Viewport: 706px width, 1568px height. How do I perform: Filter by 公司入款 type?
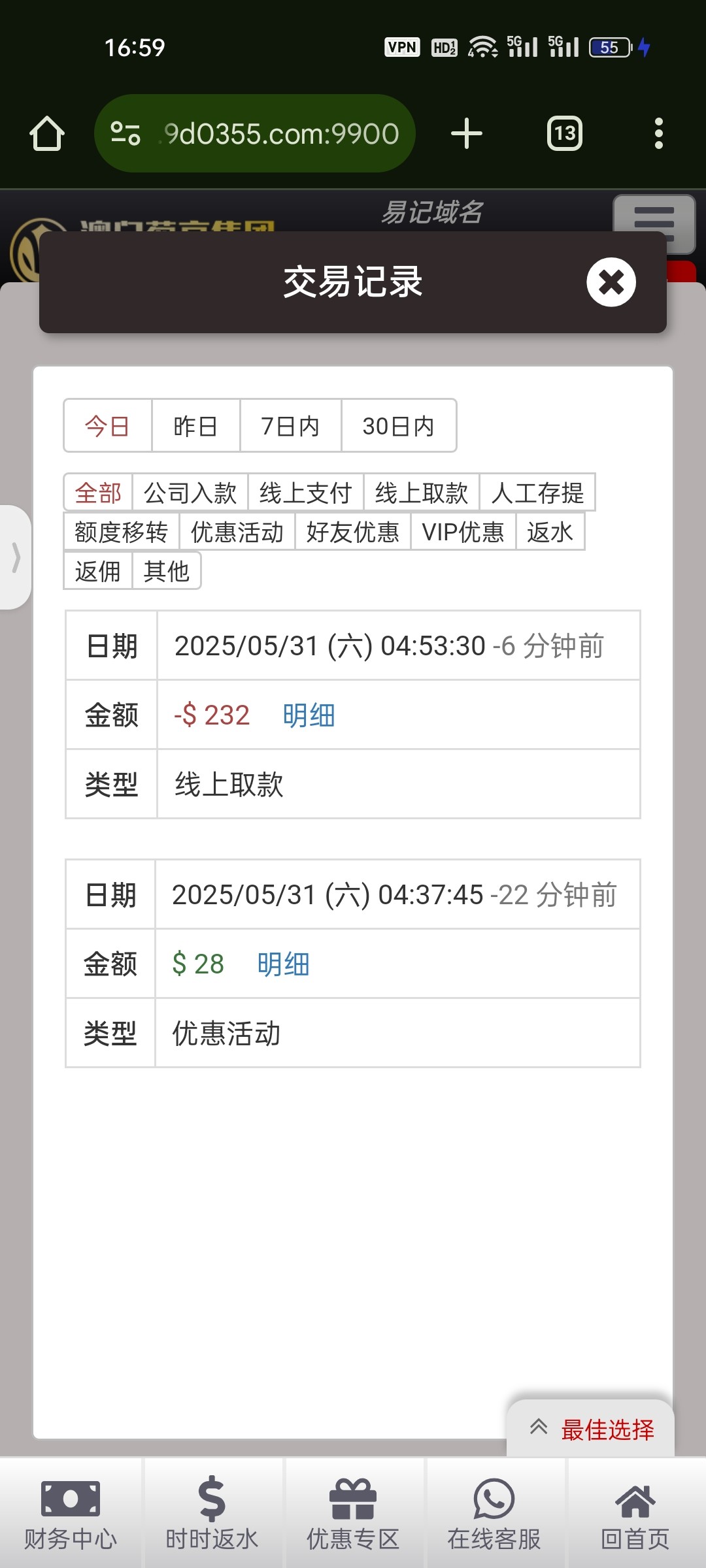(x=190, y=493)
